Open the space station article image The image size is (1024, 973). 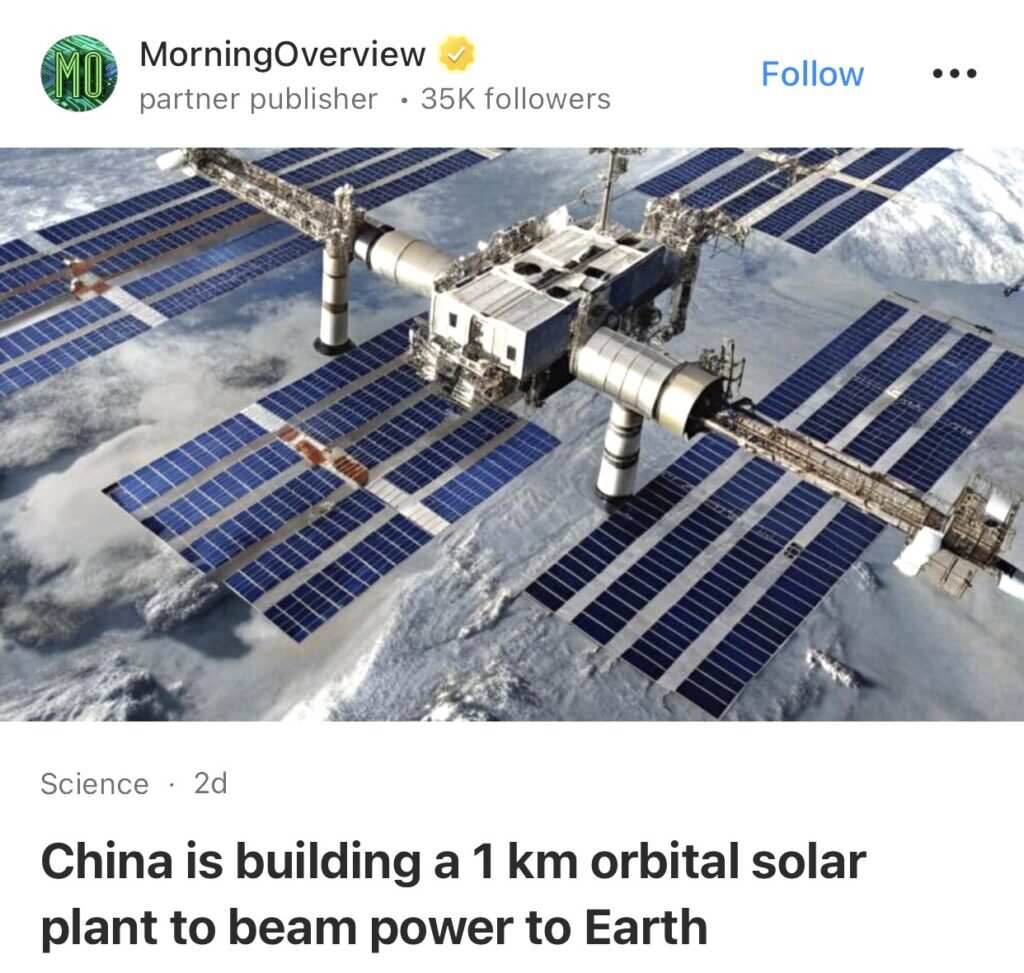point(512,434)
